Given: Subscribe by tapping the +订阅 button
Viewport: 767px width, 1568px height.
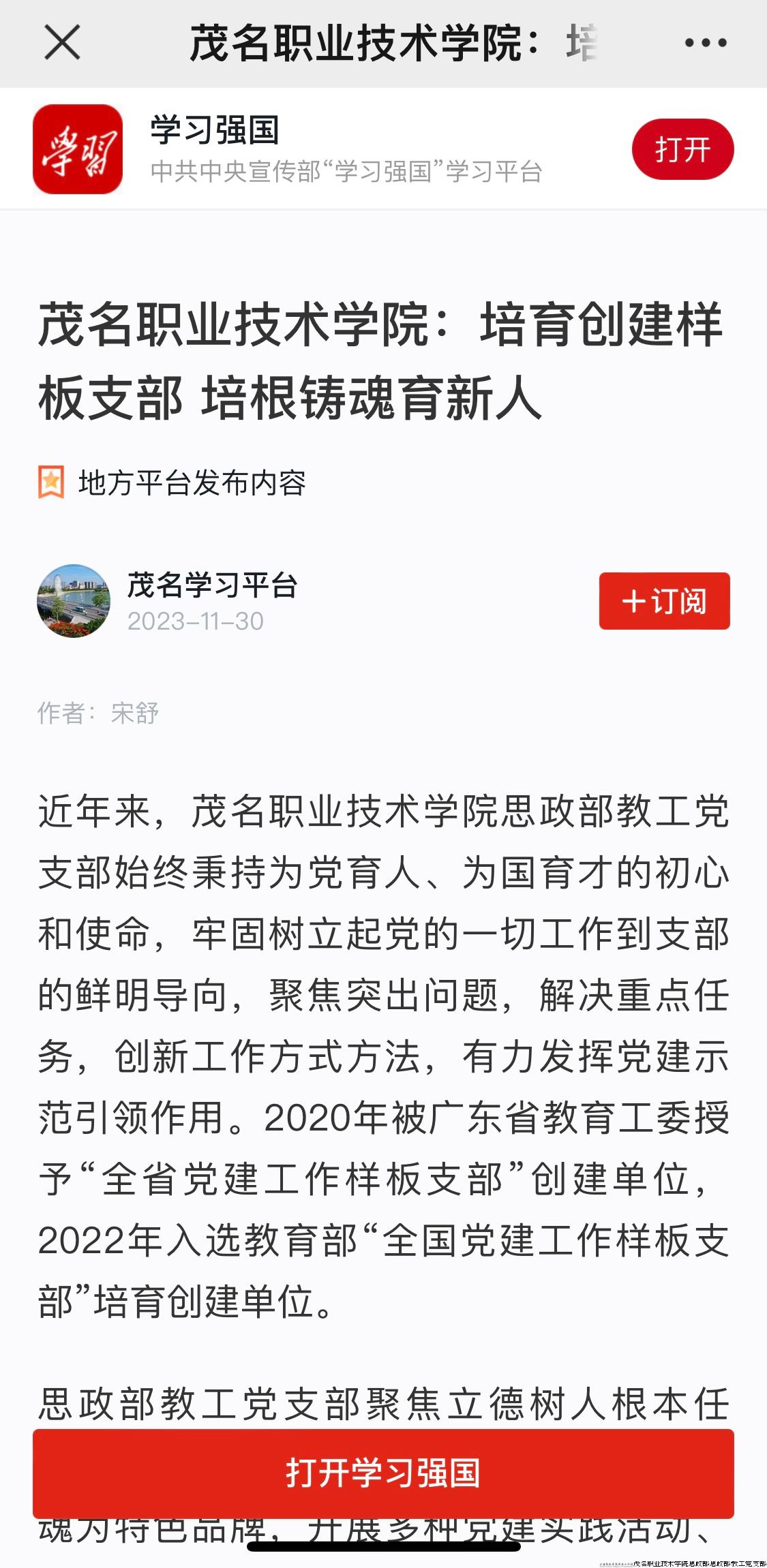Looking at the screenshot, I should [664, 601].
